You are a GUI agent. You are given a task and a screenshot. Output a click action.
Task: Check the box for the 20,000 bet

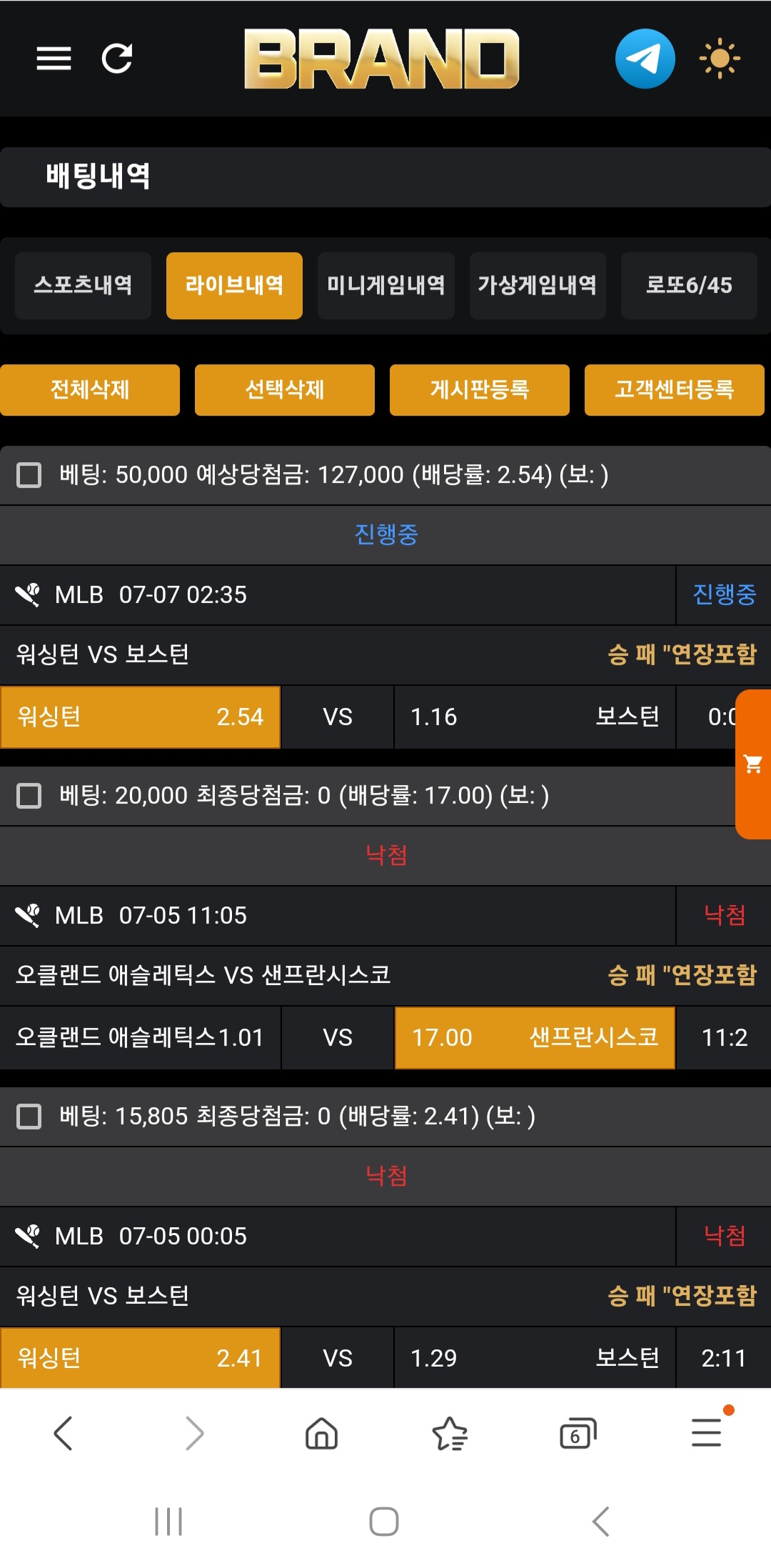tap(29, 795)
